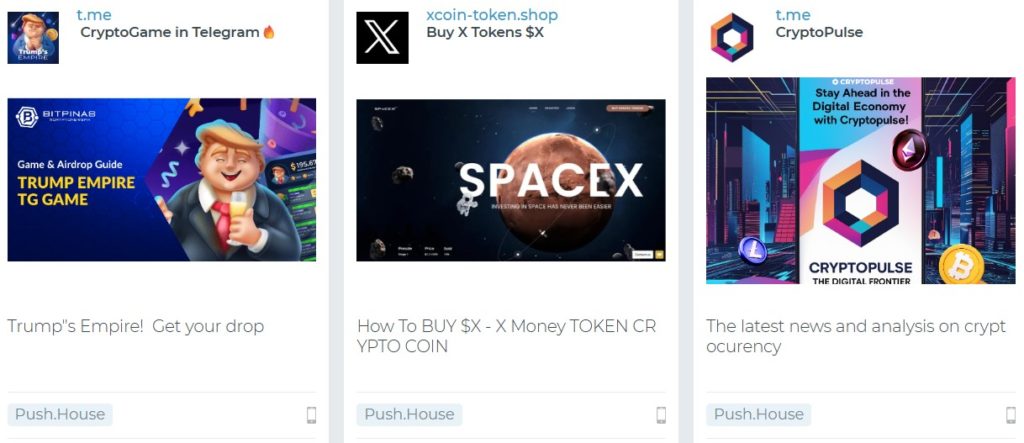Select the Push.House tag under the $X token ad
Viewport: 1024px width, 443px height.
(409, 414)
